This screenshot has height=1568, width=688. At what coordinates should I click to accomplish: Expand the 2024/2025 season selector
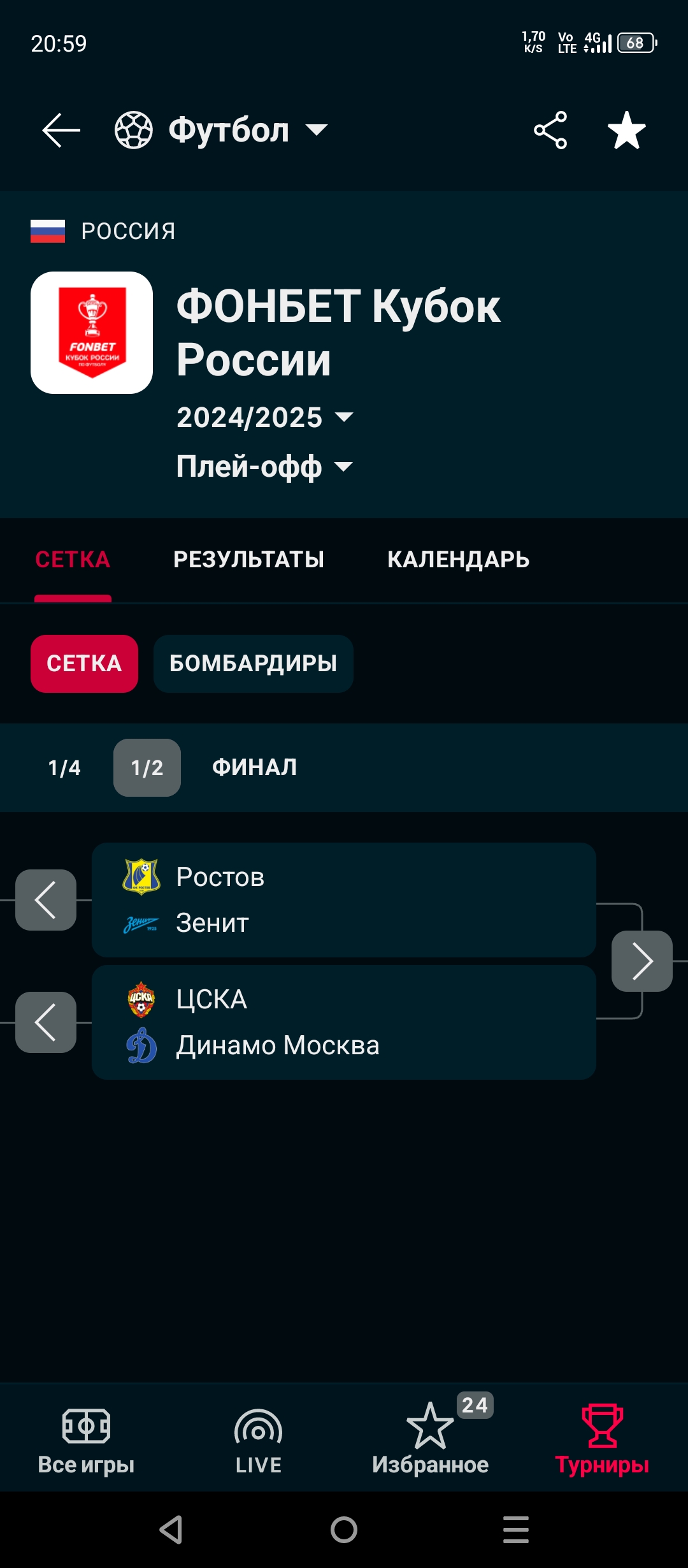[264, 417]
